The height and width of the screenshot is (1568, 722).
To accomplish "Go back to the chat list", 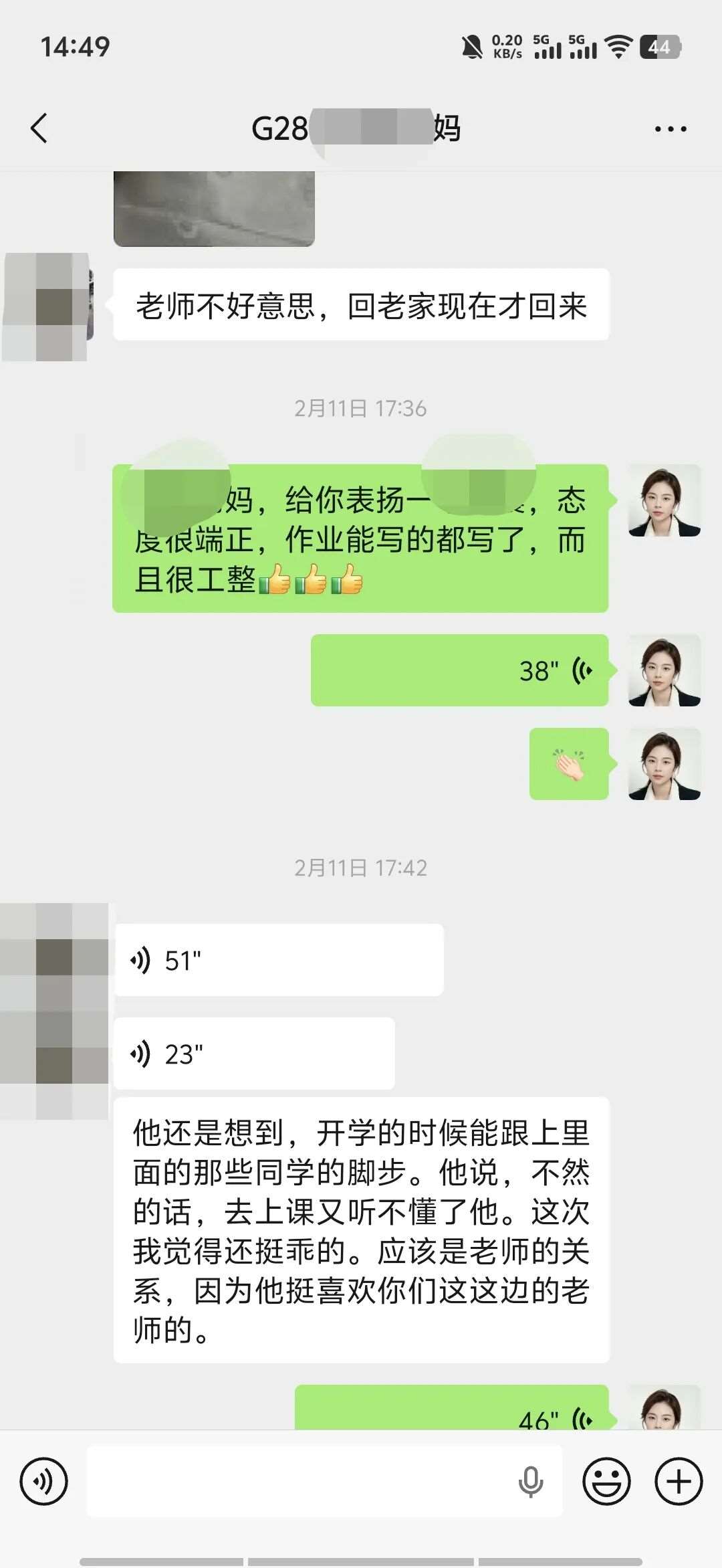I will (x=39, y=128).
